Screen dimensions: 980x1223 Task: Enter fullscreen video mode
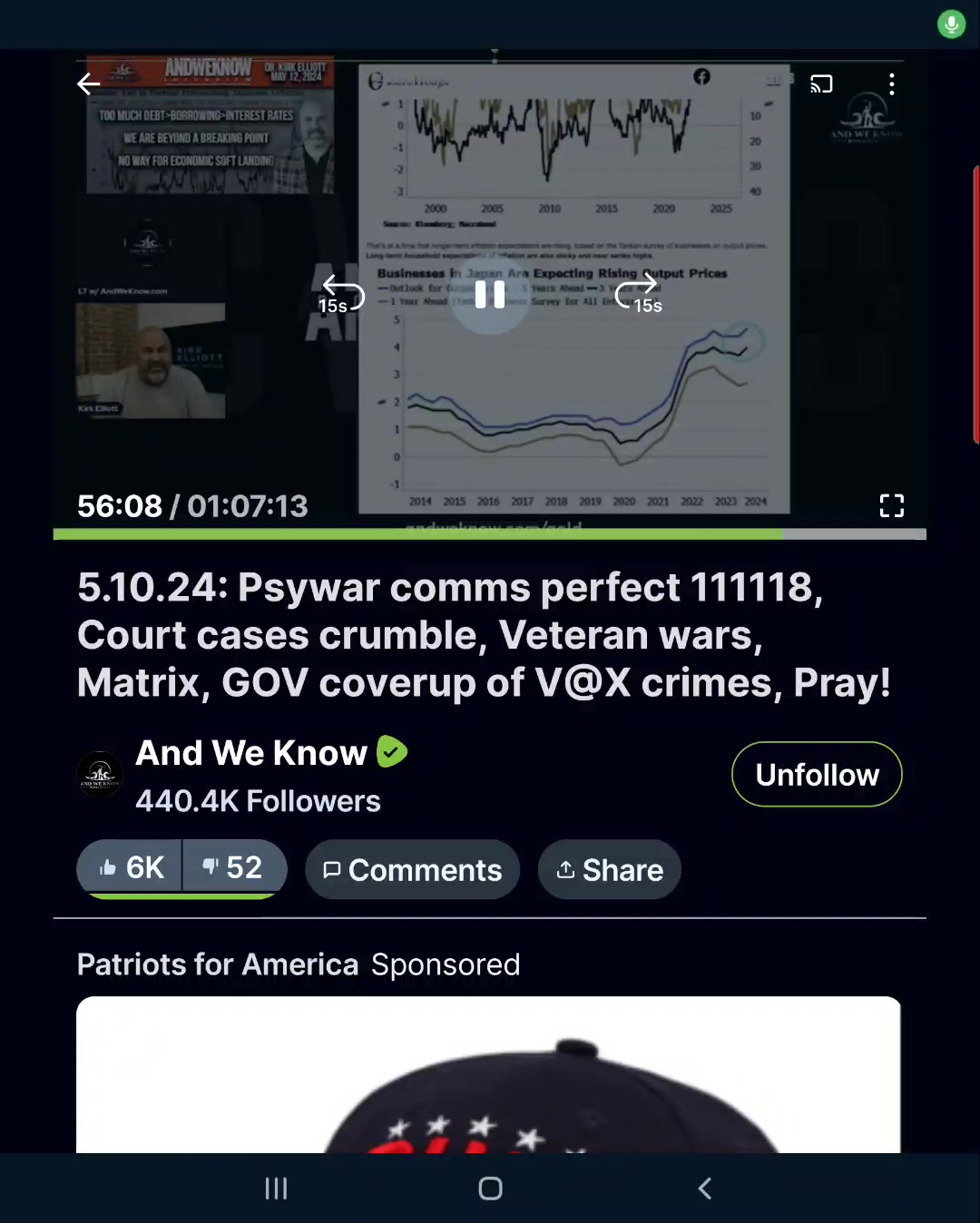pyautogui.click(x=892, y=505)
